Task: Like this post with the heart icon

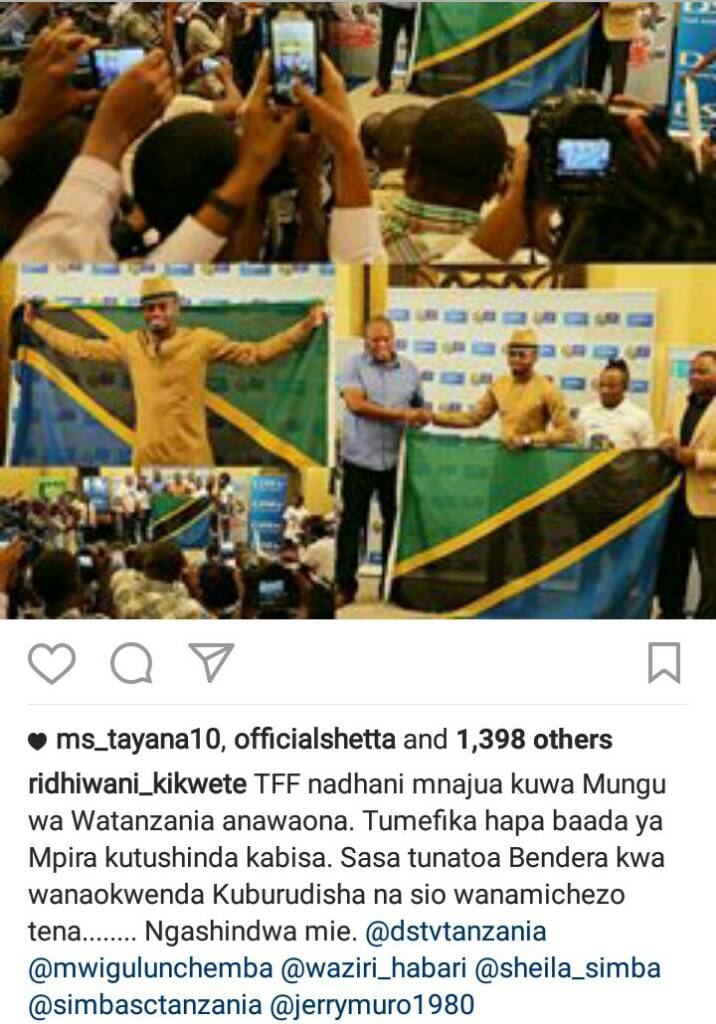Action: point(51,662)
